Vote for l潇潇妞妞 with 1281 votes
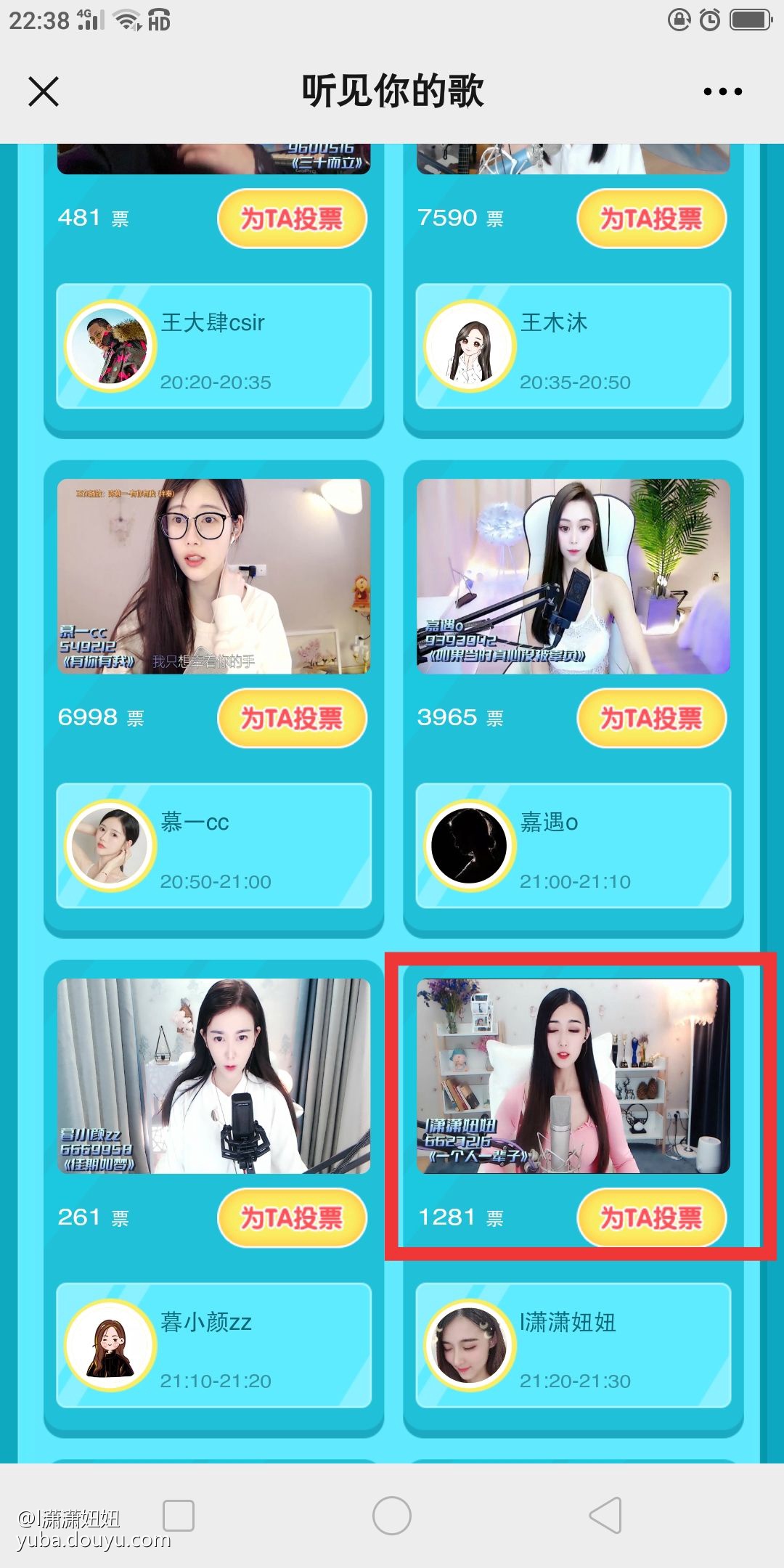This screenshot has height=1568, width=784. pos(651,1217)
